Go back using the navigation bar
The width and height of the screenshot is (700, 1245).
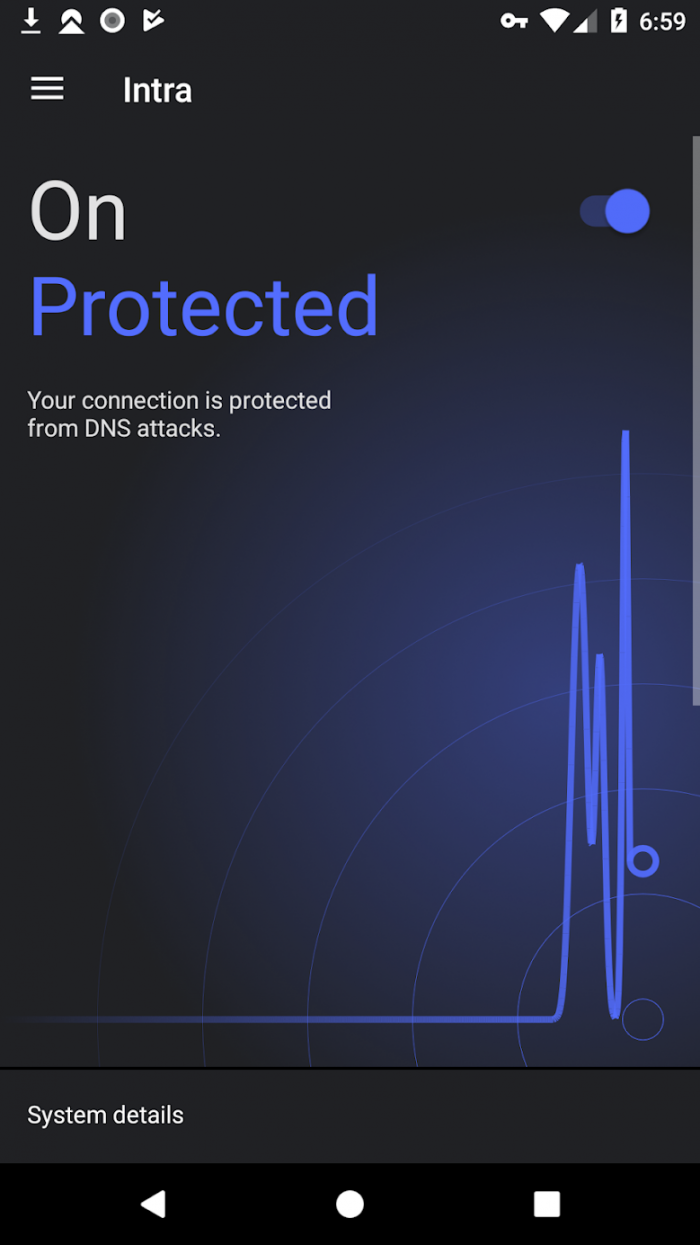click(x=153, y=1204)
